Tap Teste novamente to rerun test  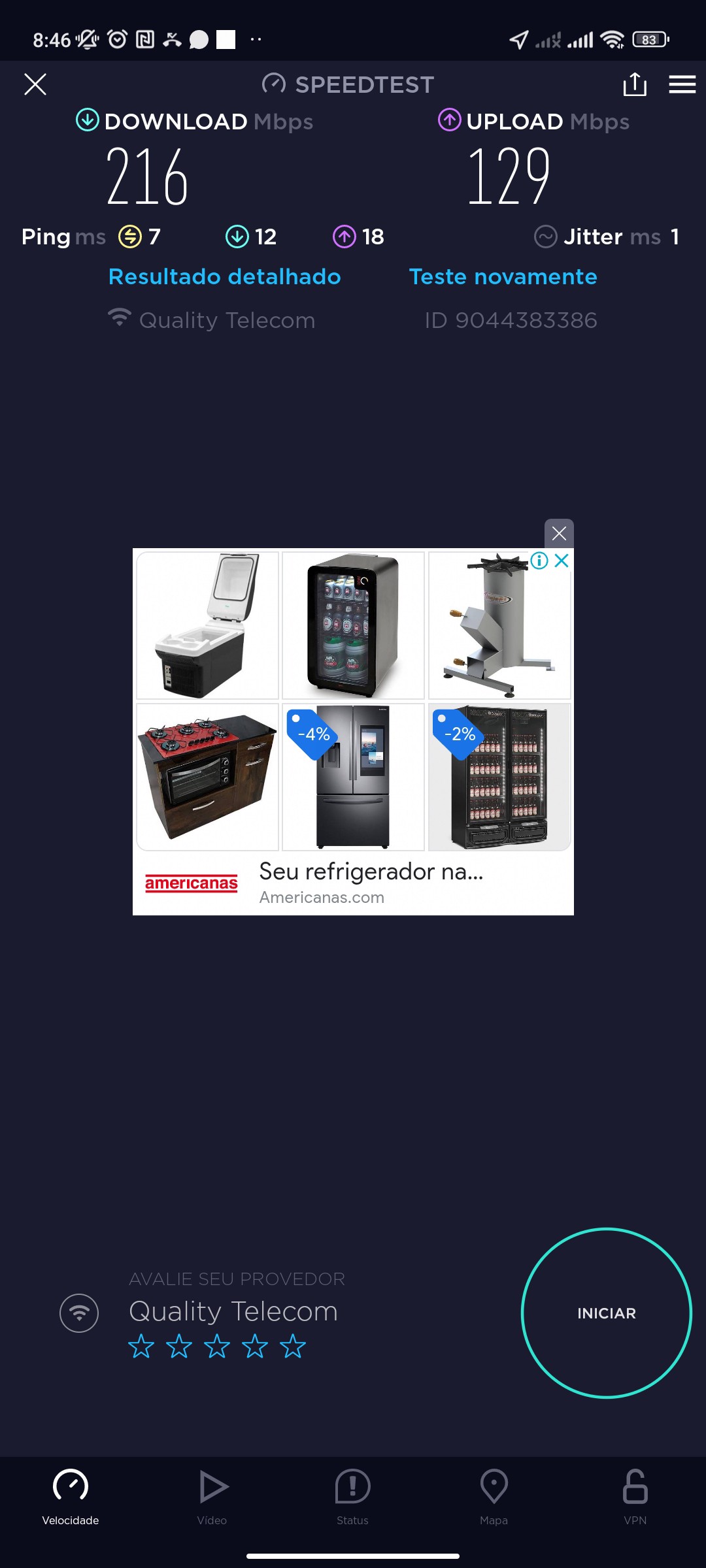click(x=503, y=277)
